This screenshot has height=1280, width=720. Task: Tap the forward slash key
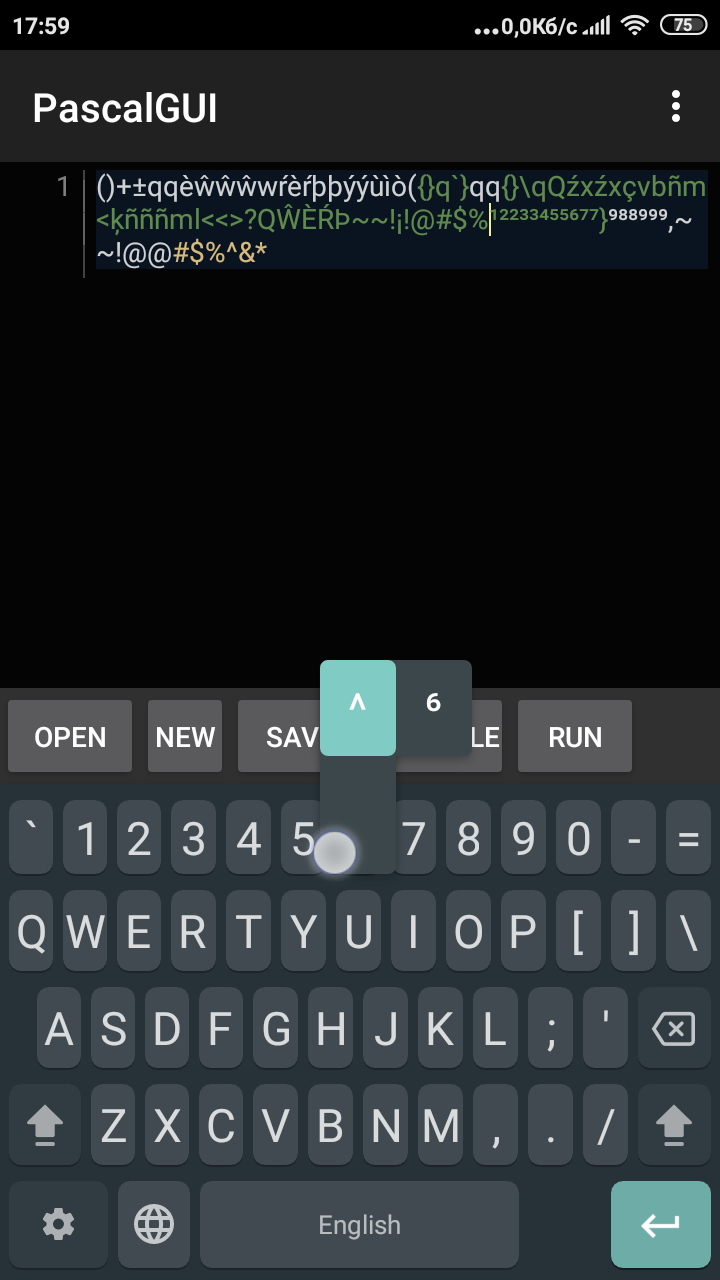point(605,1126)
